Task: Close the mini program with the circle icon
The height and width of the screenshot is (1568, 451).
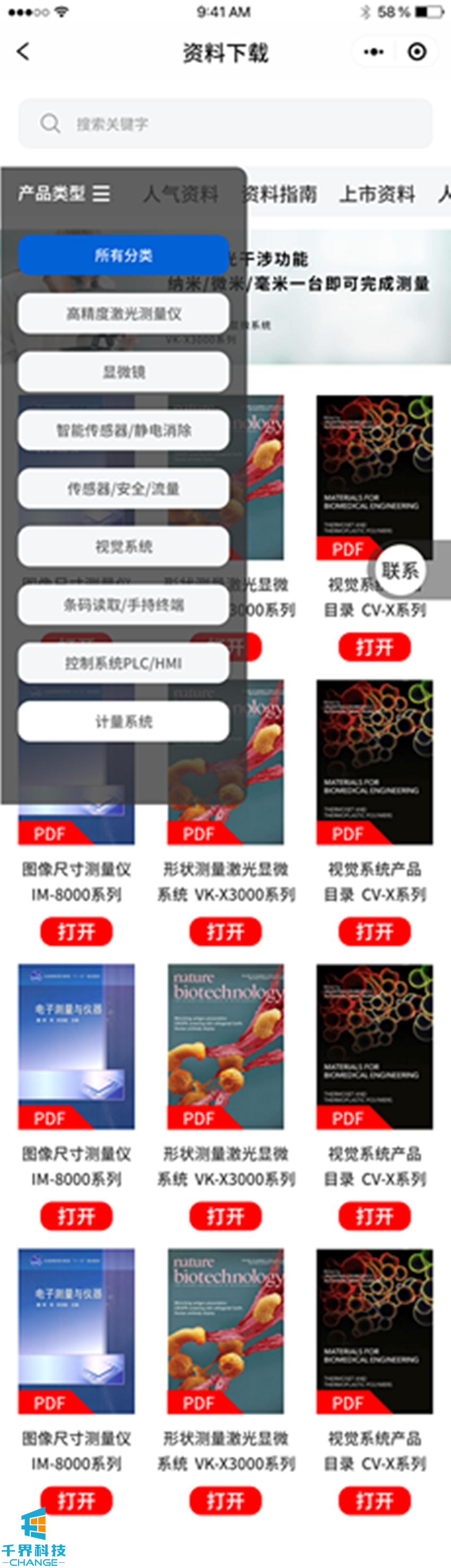Action: pyautogui.click(x=417, y=52)
